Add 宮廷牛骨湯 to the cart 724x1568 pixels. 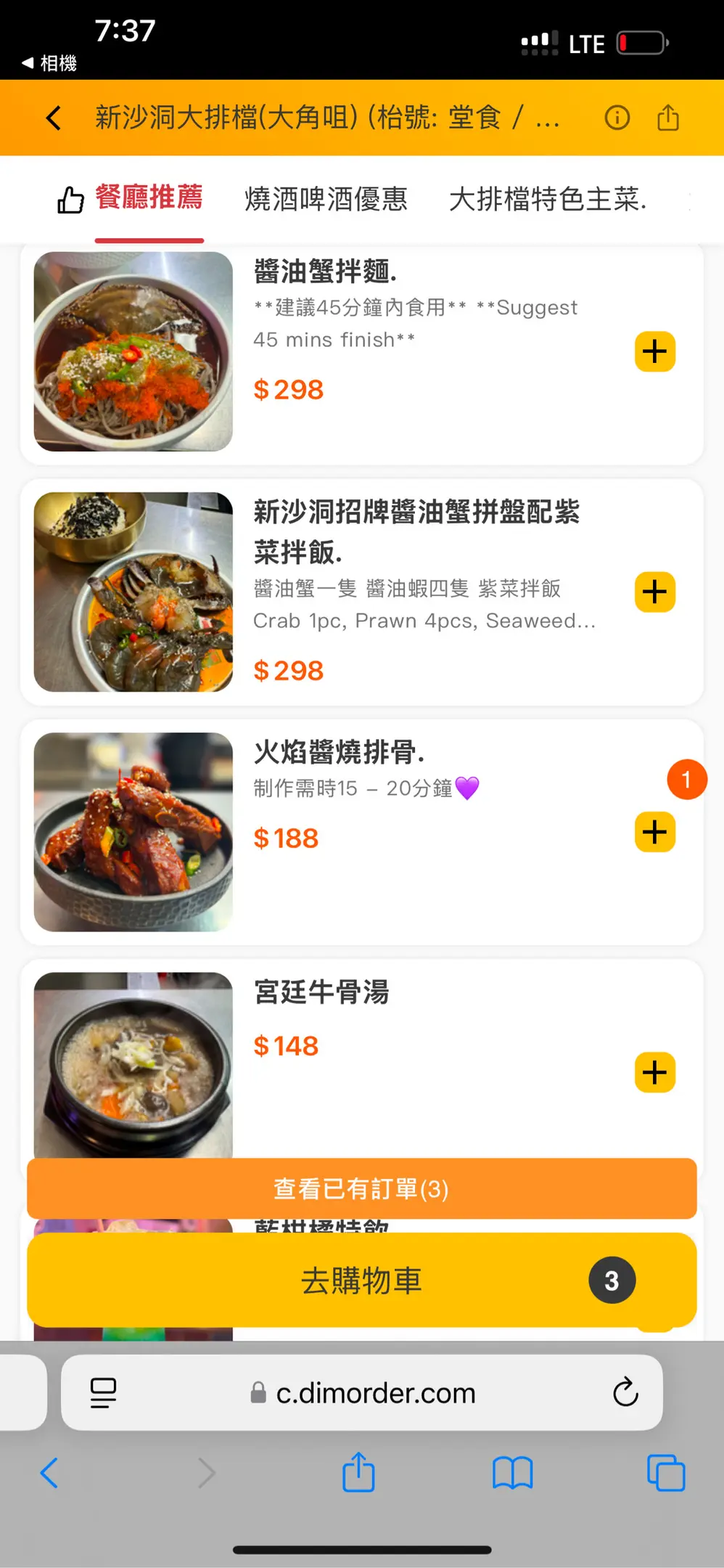point(654,1072)
